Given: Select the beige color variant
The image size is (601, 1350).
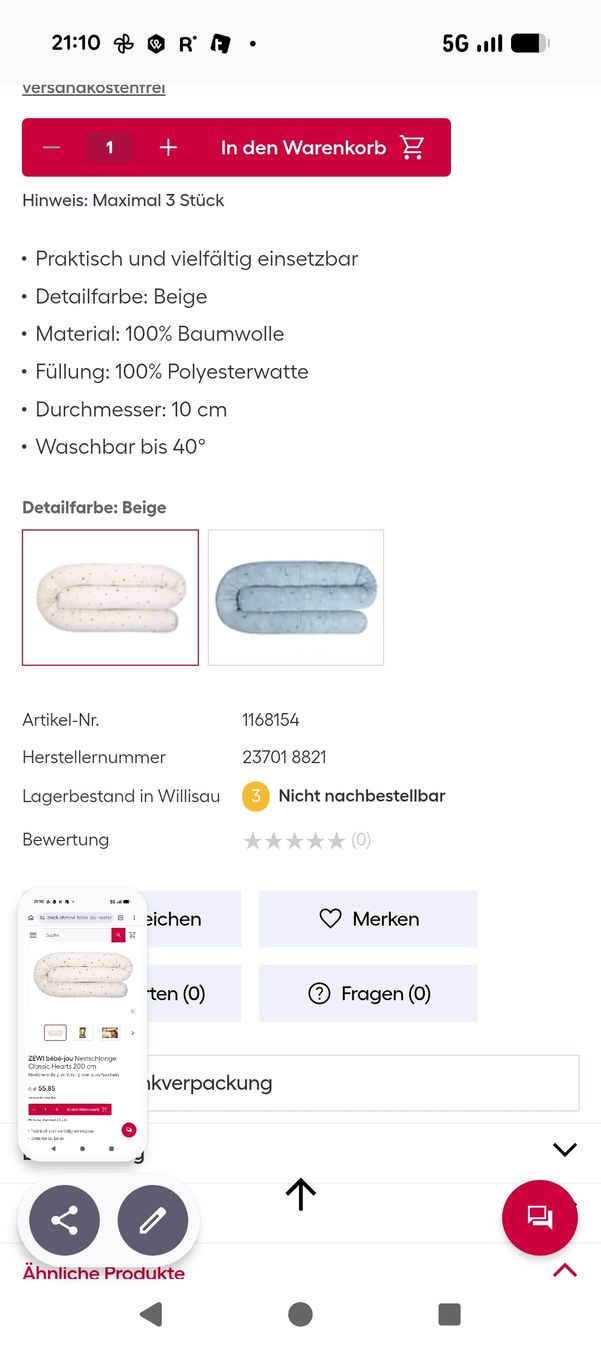Looking at the screenshot, I should click(110, 597).
